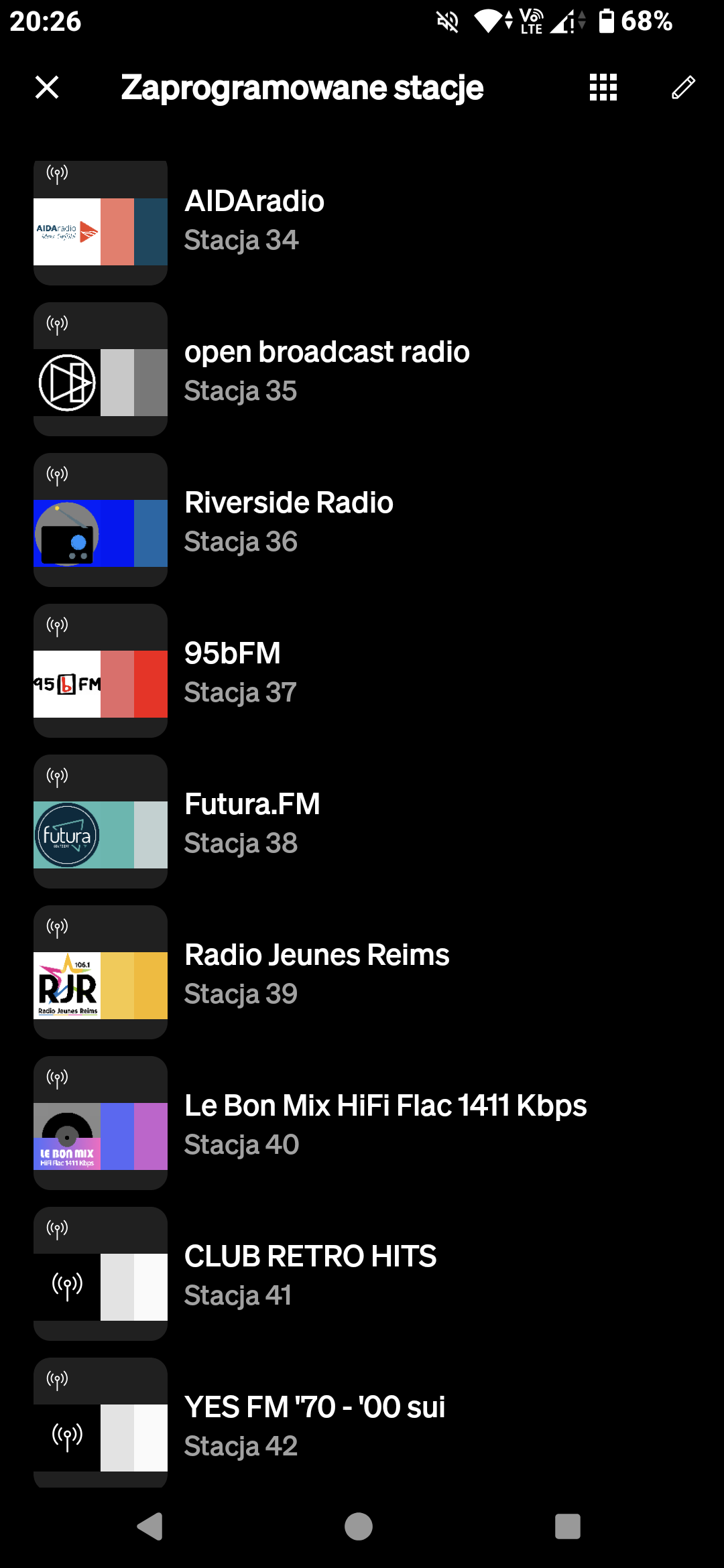This screenshot has width=724, height=1568.
Task: Select open broadcast radio station
Action: point(326,370)
